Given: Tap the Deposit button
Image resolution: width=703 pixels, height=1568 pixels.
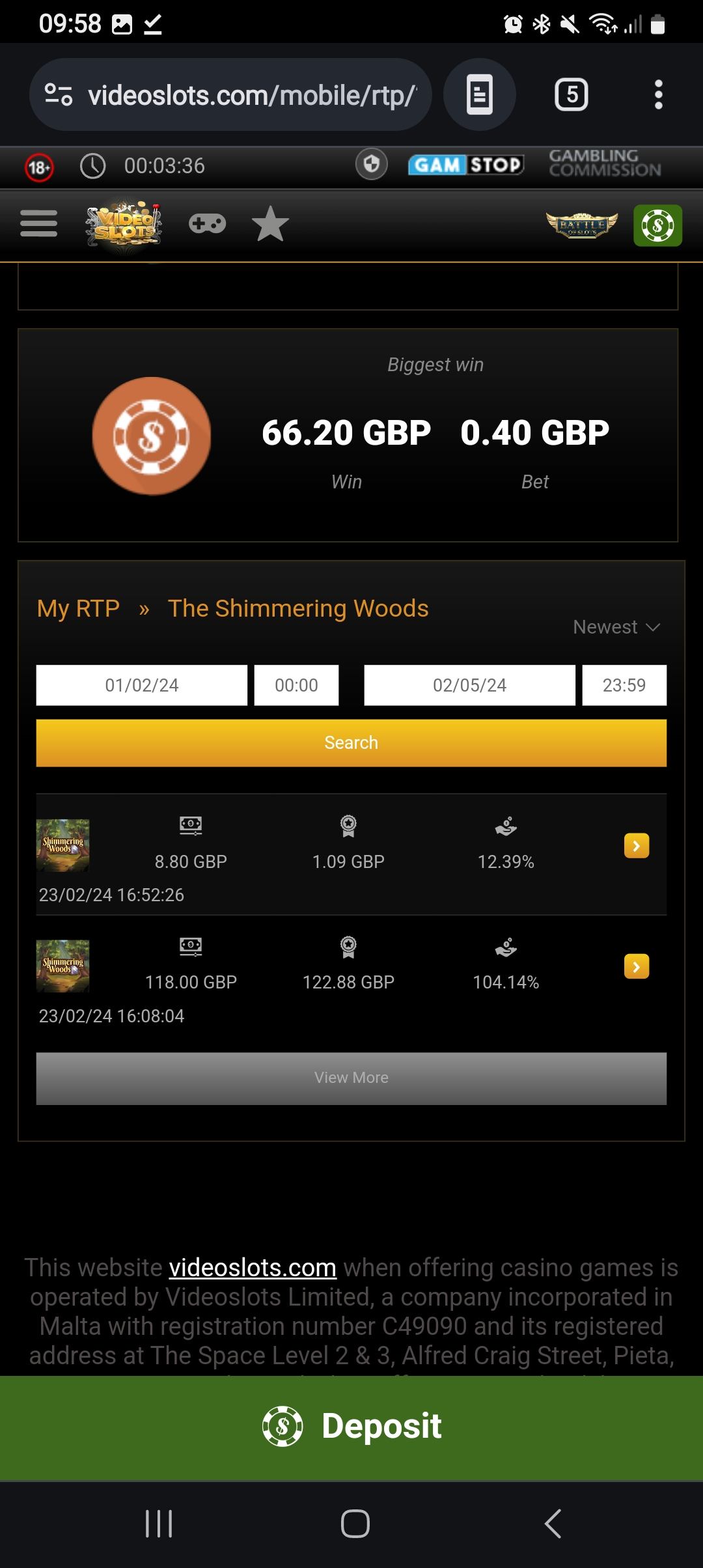Looking at the screenshot, I should (x=351, y=1426).
